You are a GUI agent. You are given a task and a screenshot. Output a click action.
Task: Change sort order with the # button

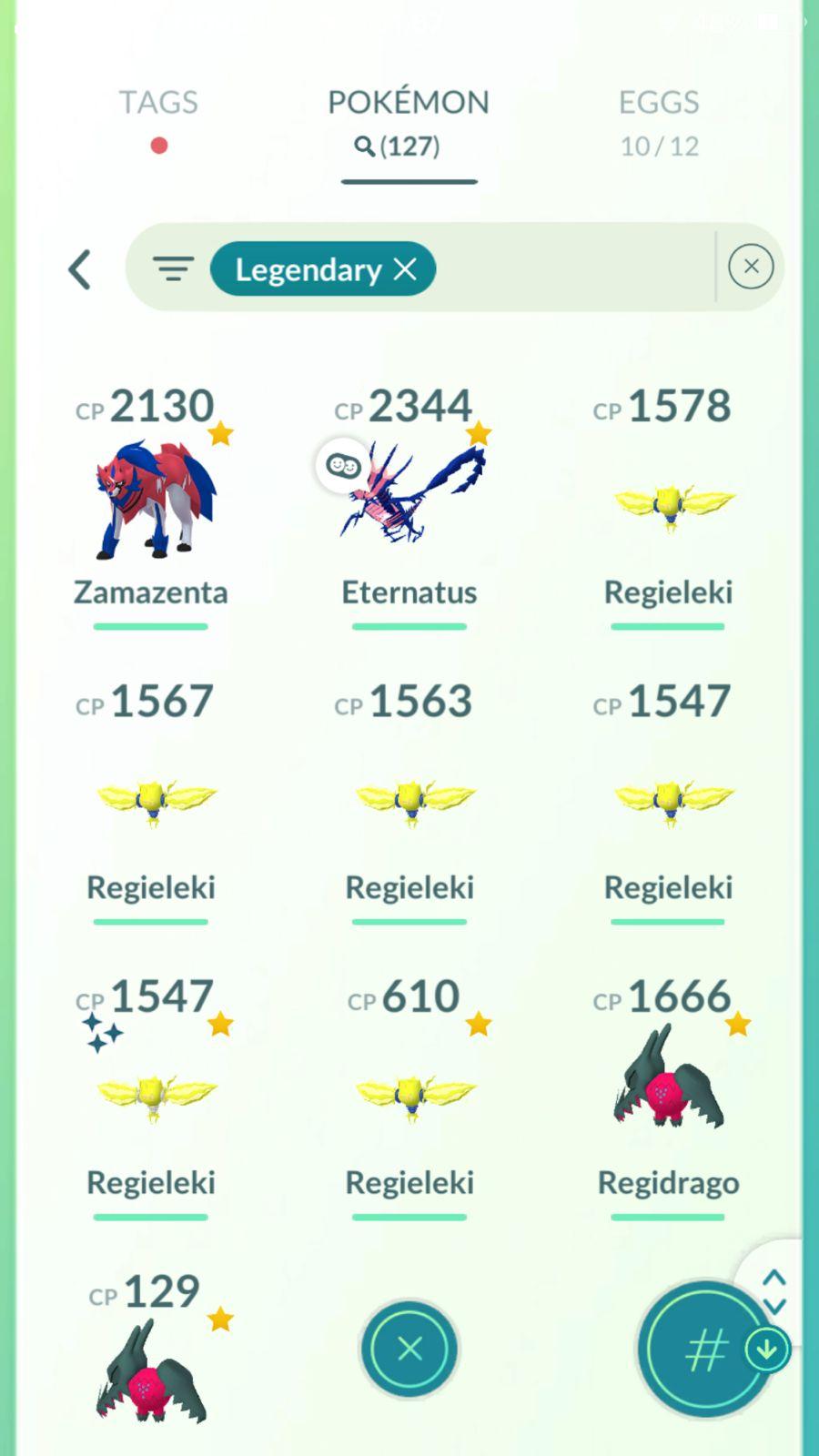705,1349
